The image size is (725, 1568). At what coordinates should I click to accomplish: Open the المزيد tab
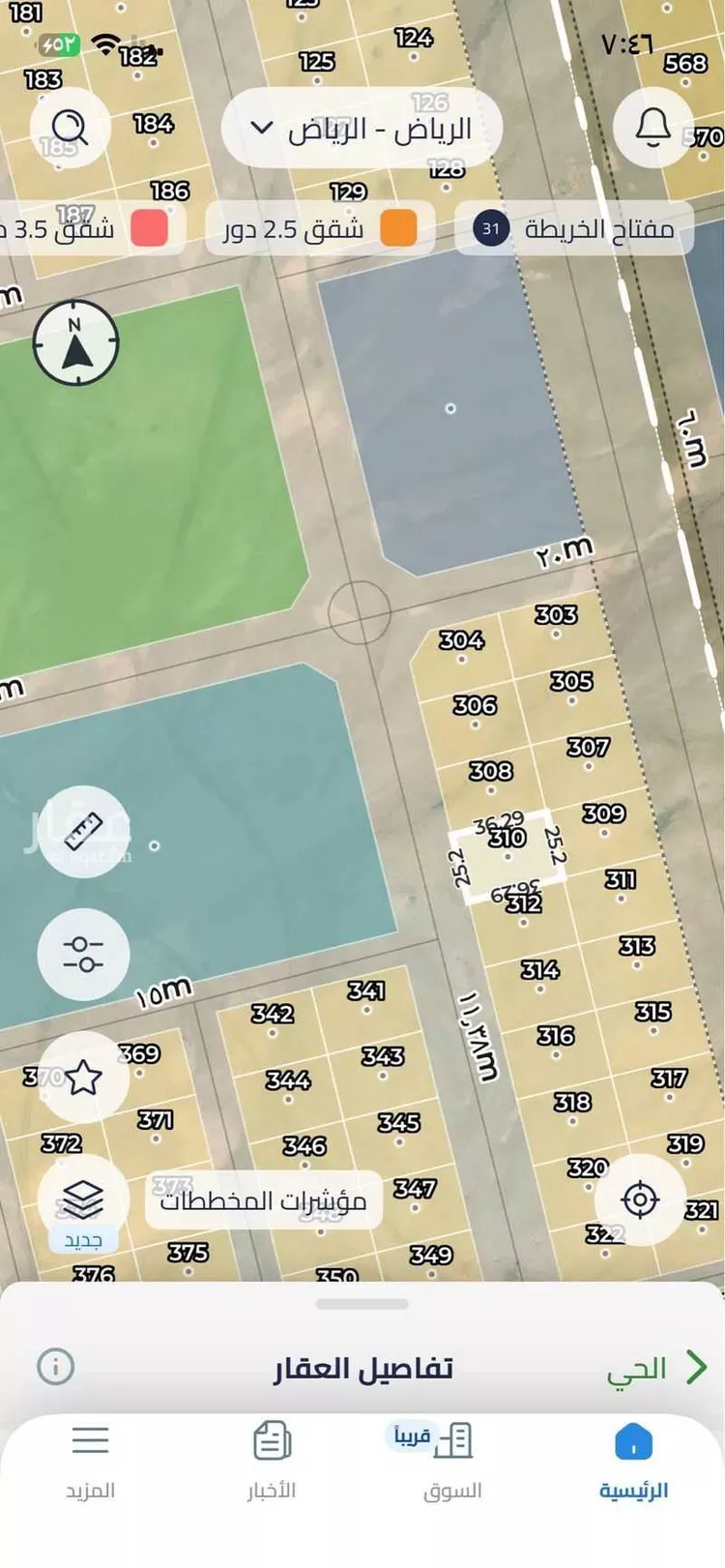[90, 1461]
